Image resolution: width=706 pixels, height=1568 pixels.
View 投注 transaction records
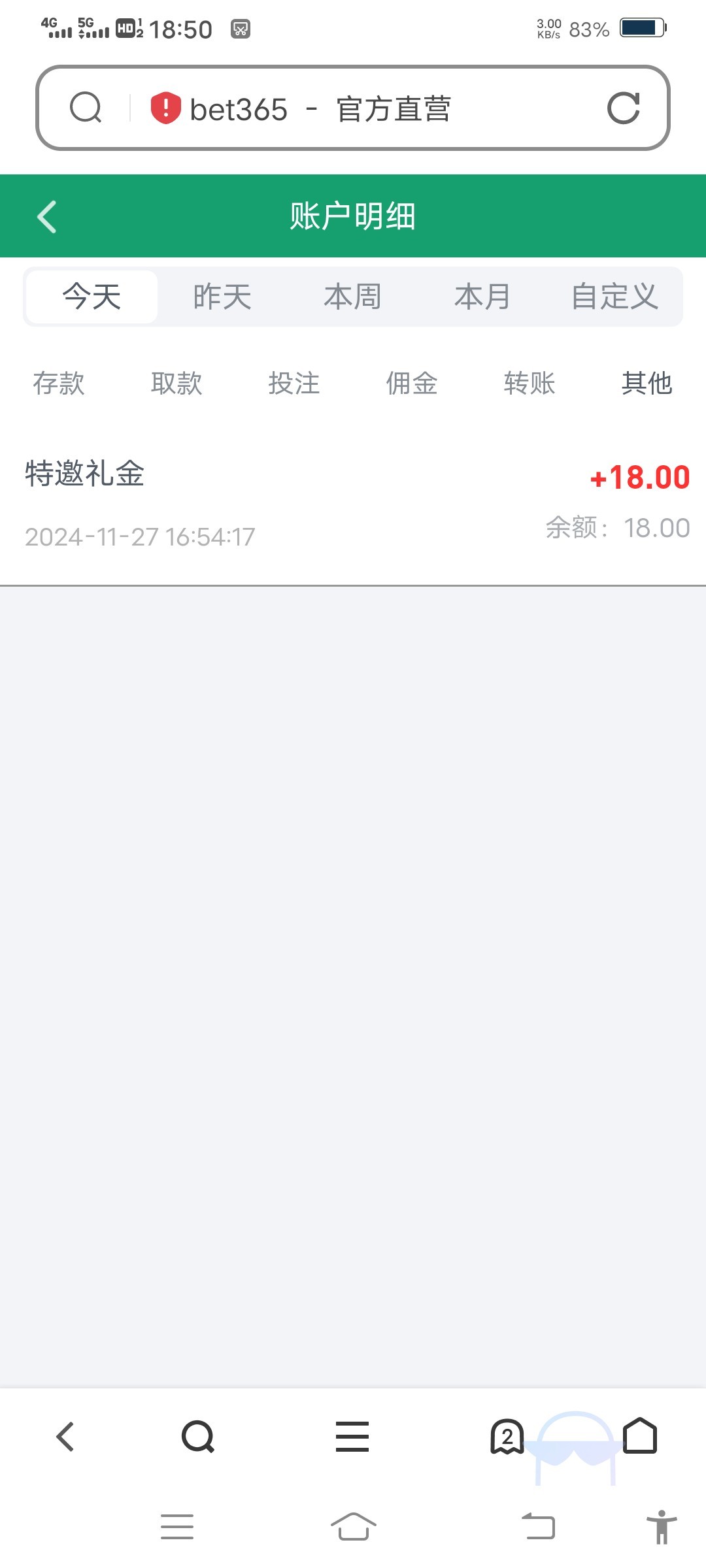click(294, 384)
